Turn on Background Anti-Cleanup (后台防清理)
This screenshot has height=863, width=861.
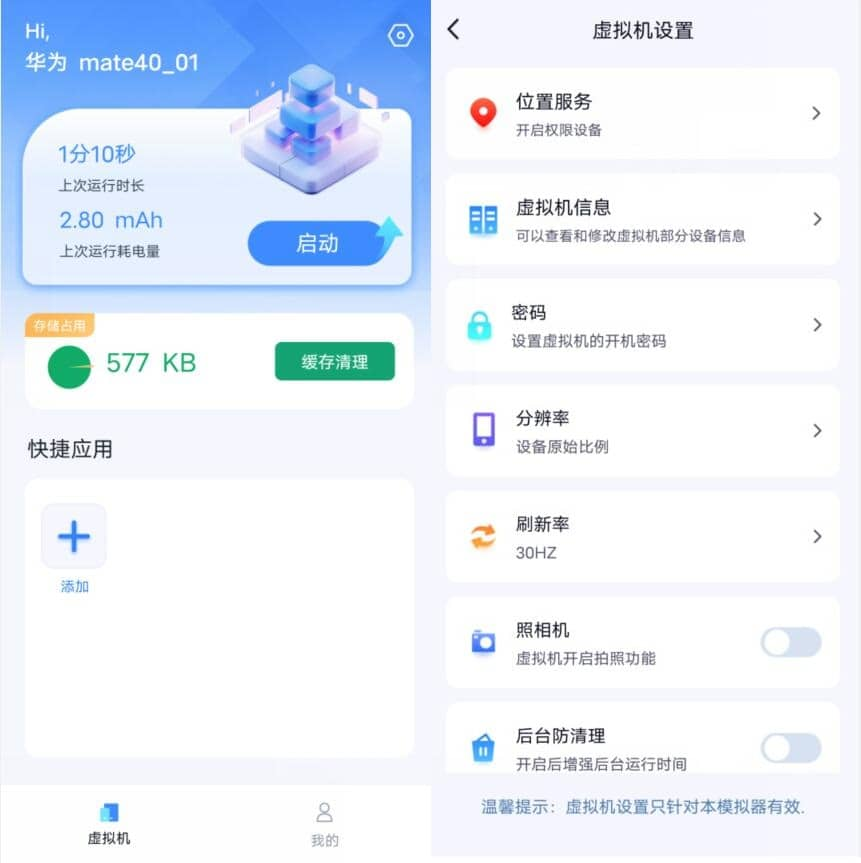(791, 748)
